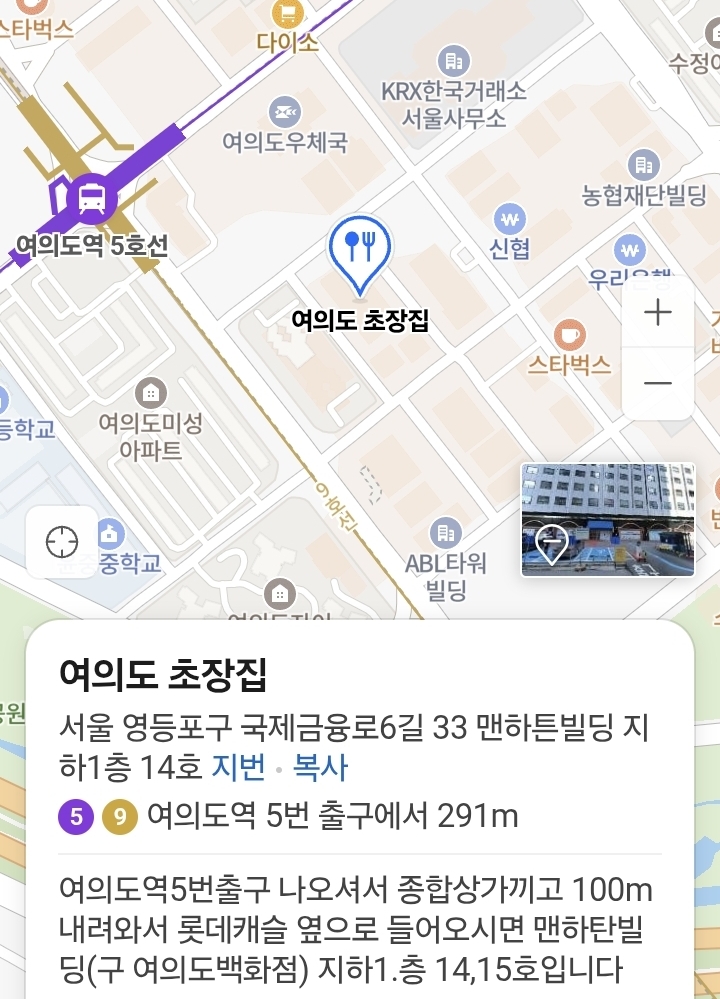The image size is (720, 999).
Task: Open the KRX한국거래소 서울사무소 marker
Action: pos(453,60)
